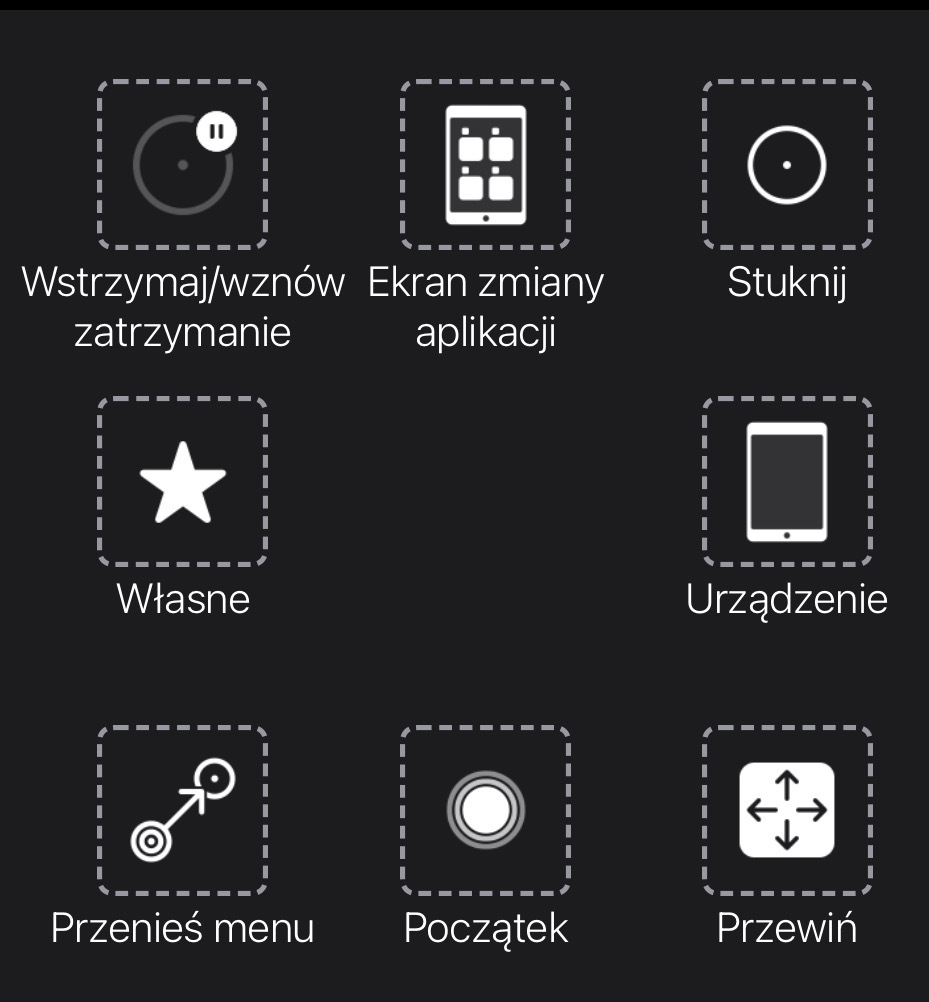
Task: Choose Przenieś menu
Action: click(183, 810)
